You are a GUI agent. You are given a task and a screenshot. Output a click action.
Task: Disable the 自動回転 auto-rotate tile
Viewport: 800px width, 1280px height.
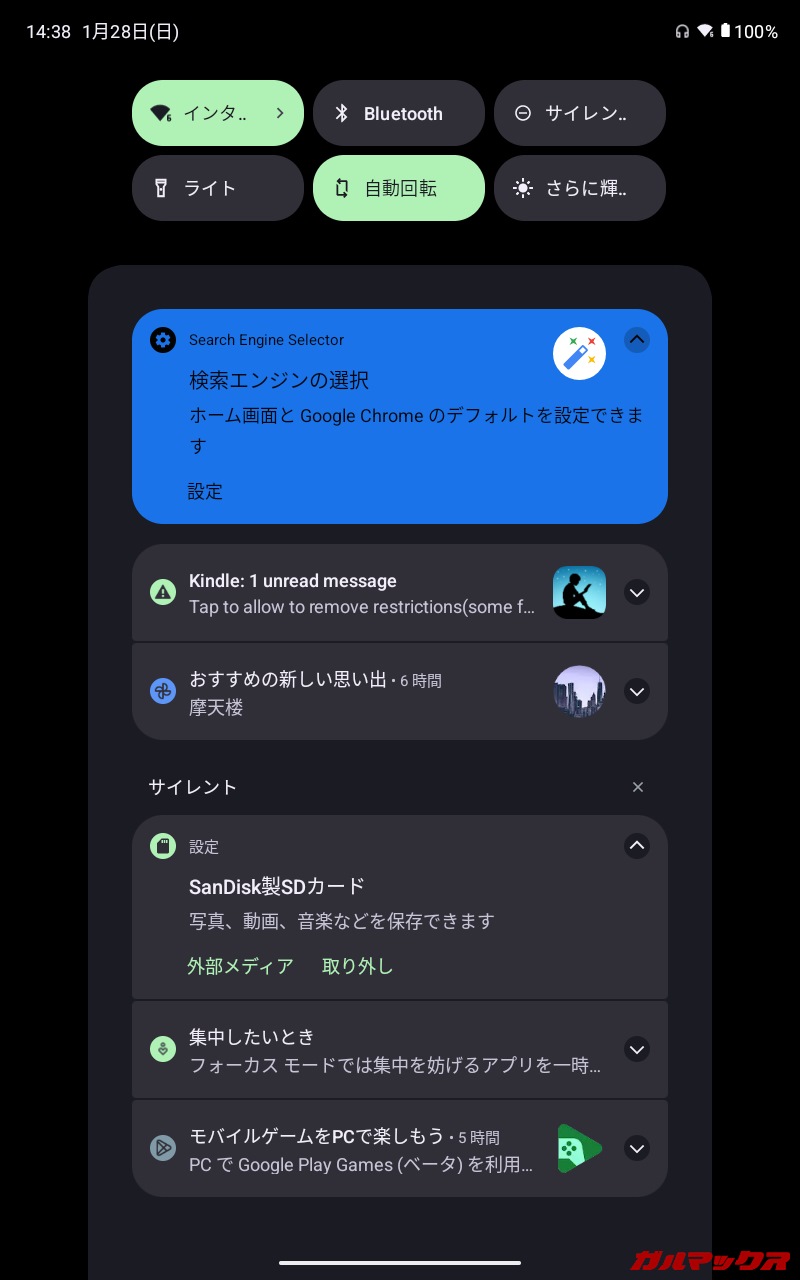coord(398,188)
